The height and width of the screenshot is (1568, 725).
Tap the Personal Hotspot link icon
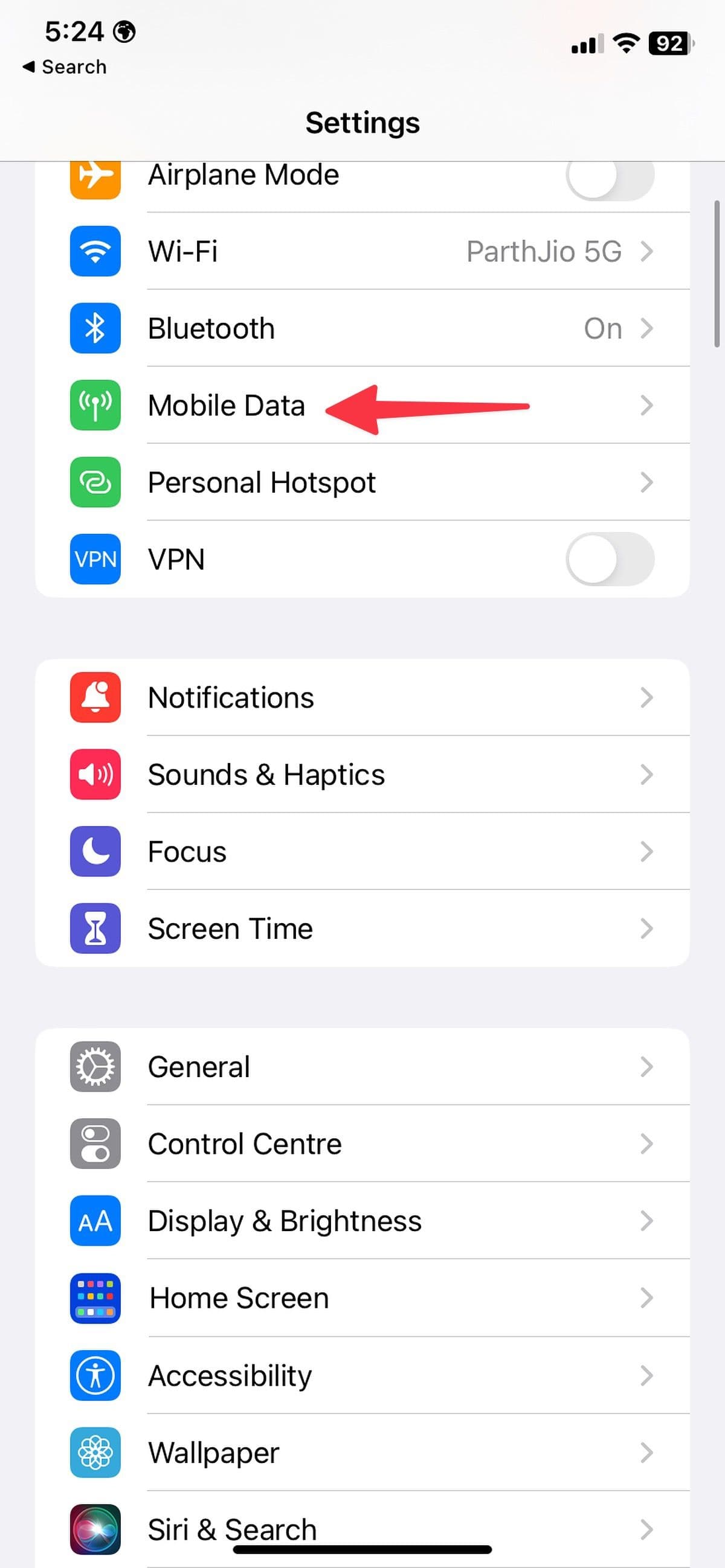[95, 482]
